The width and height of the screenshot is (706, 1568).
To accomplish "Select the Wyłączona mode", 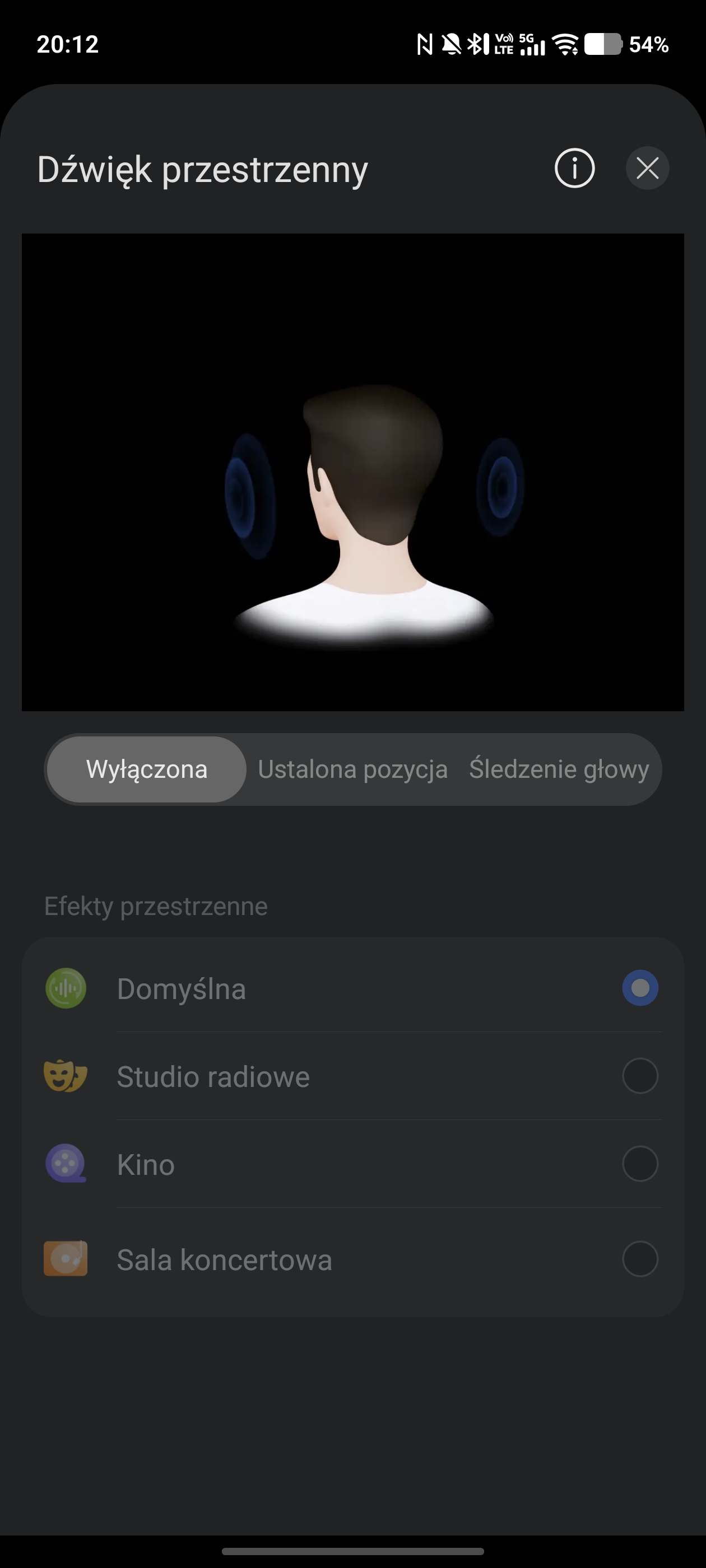I will pos(147,769).
